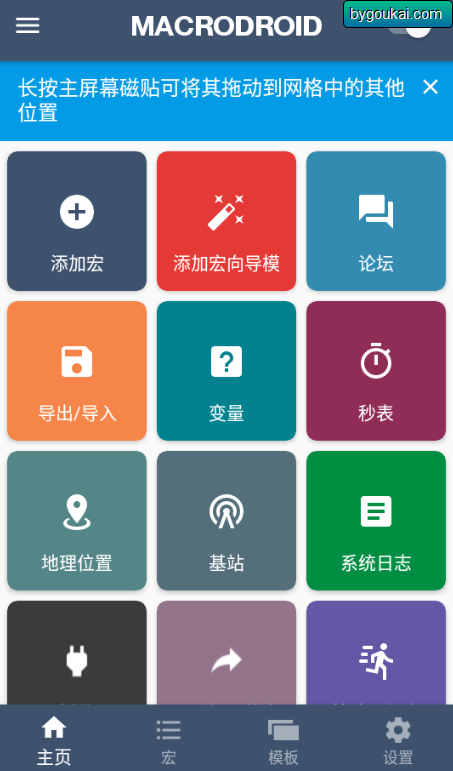This screenshot has width=453, height=771.
Task: Launch the 添加宏向导模 wizard tile
Action: (226, 221)
